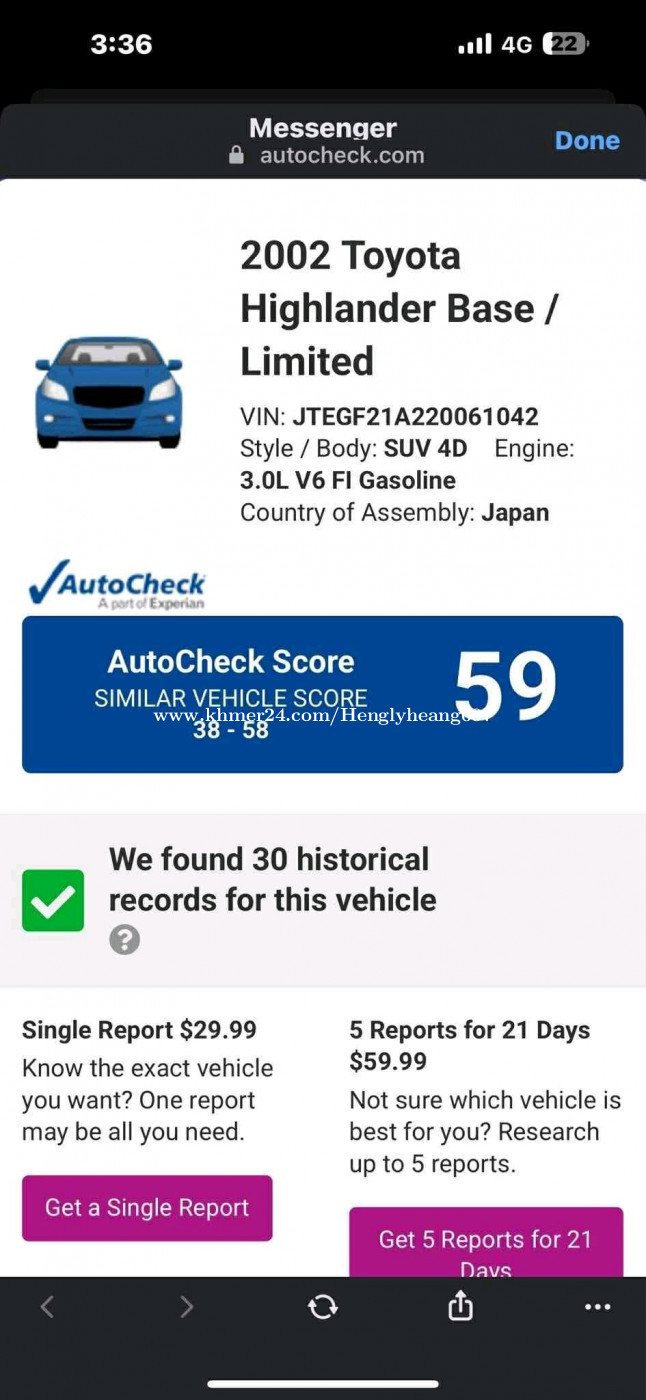Open the help question mark icon
The image size is (646, 1400).
click(124, 940)
